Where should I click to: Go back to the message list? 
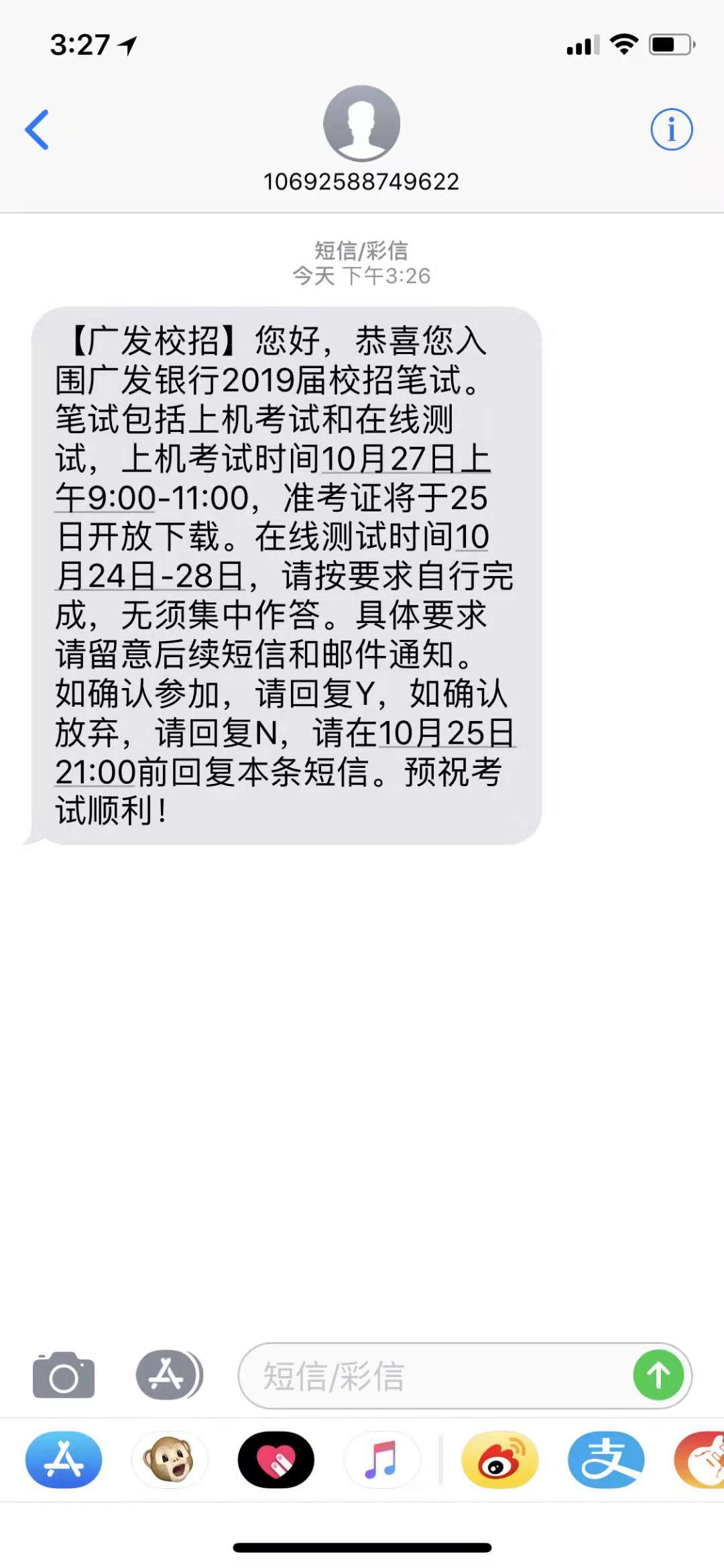(x=38, y=129)
